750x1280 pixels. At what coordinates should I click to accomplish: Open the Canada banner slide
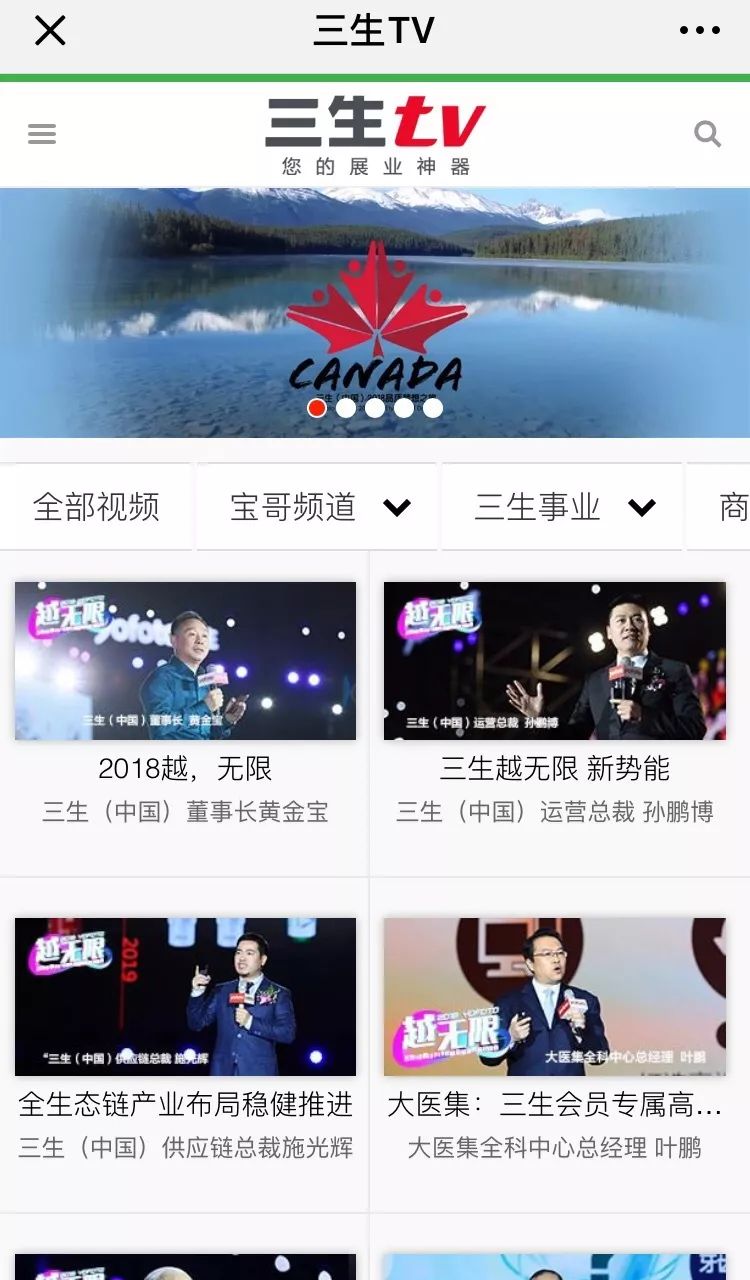click(375, 313)
